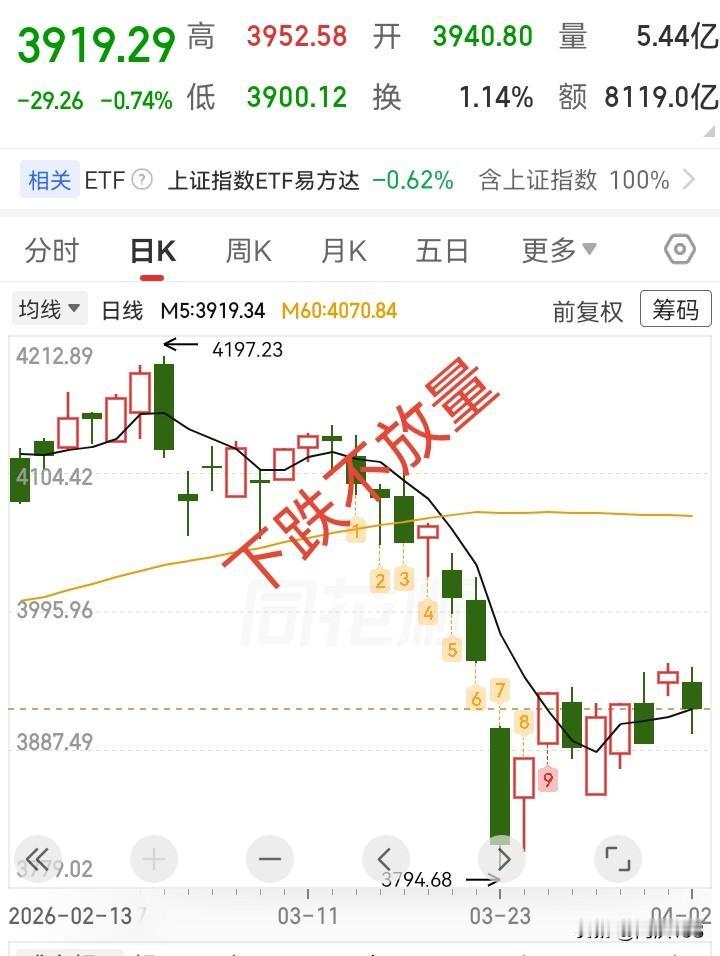Step chart backward with left arrow icon
Screen dimensions: 720x956
(386, 858)
